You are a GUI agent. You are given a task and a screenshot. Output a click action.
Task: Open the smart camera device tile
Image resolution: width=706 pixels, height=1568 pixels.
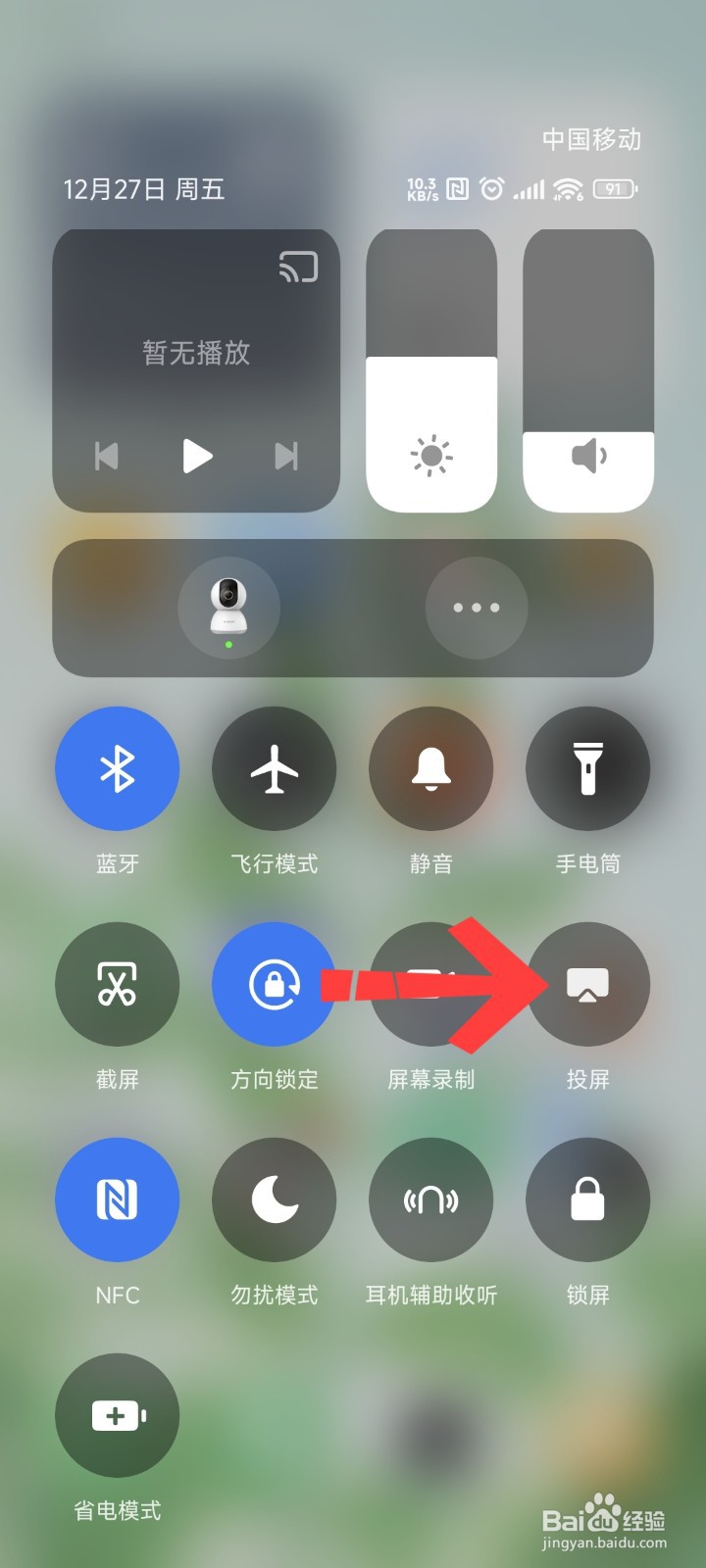pyautogui.click(x=228, y=608)
